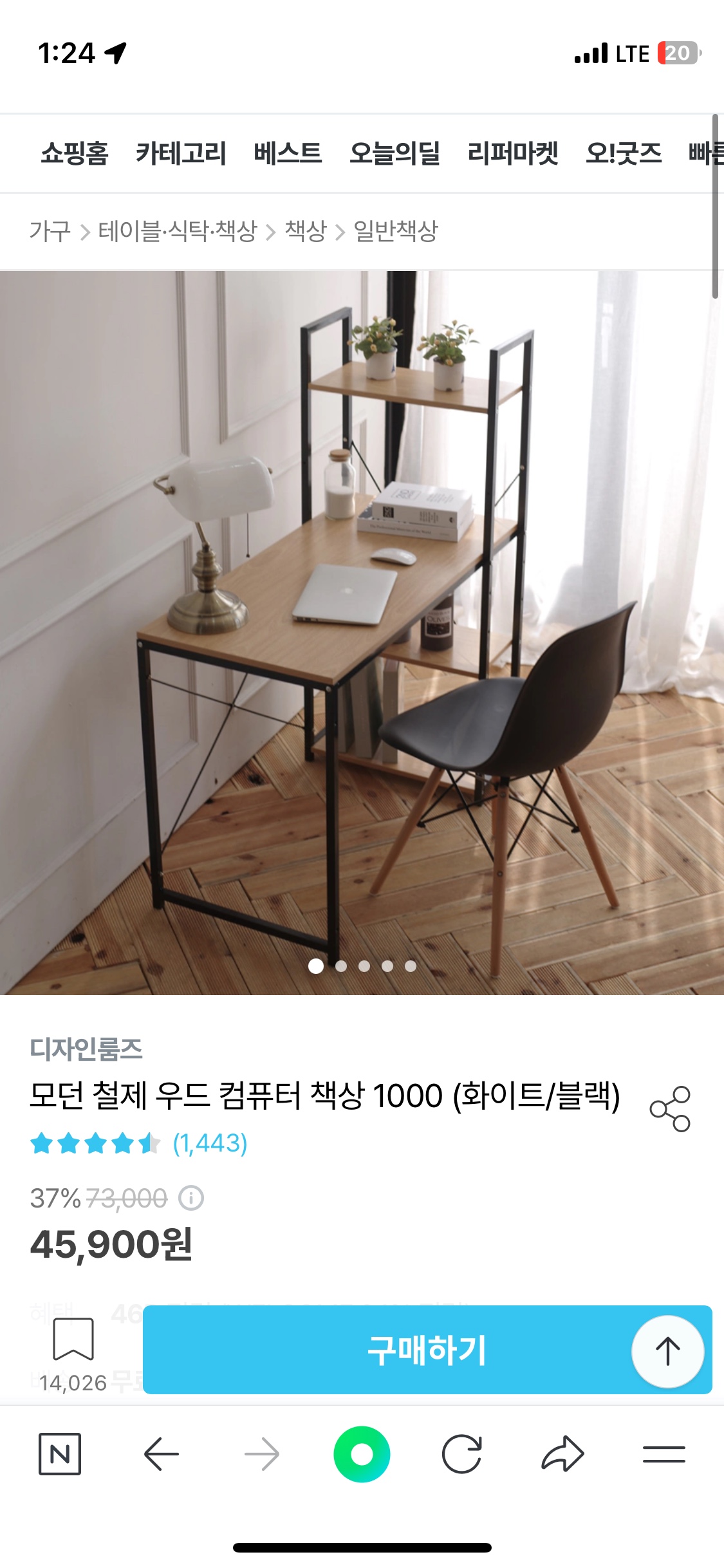View the 1,443 product reviews
The width and height of the screenshot is (724, 1568).
(210, 1143)
